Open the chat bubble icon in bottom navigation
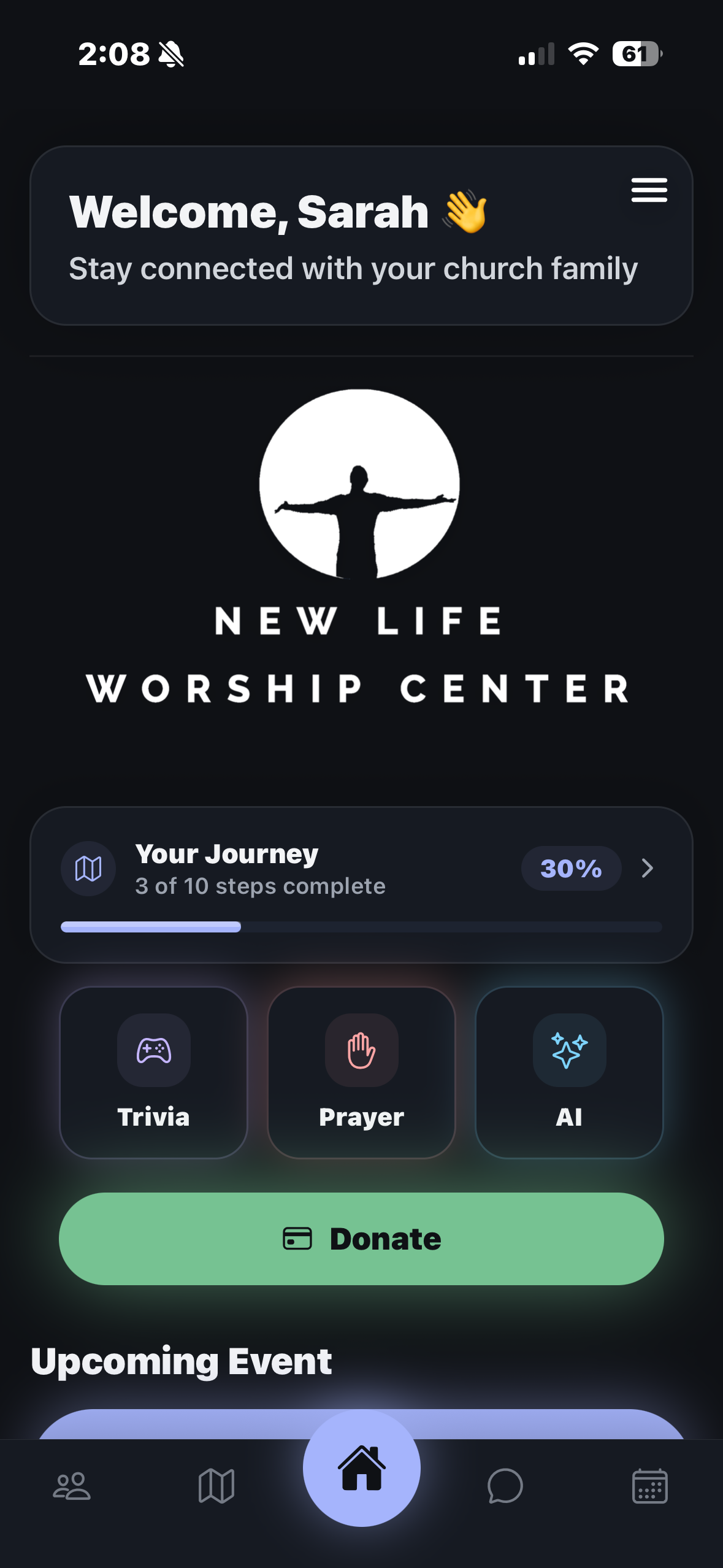The image size is (723, 1568). [x=506, y=1485]
